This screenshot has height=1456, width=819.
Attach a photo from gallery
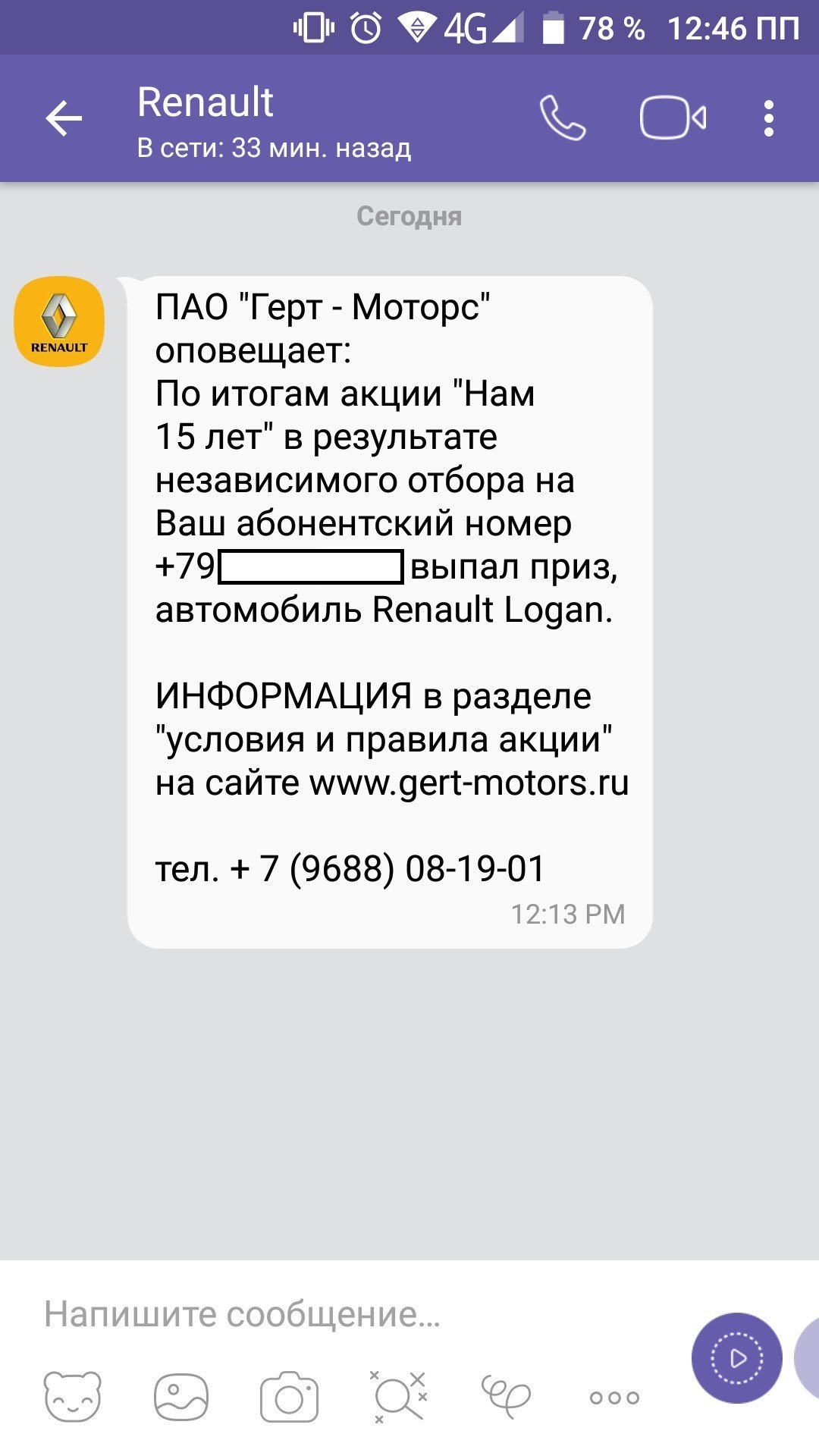(180, 1397)
